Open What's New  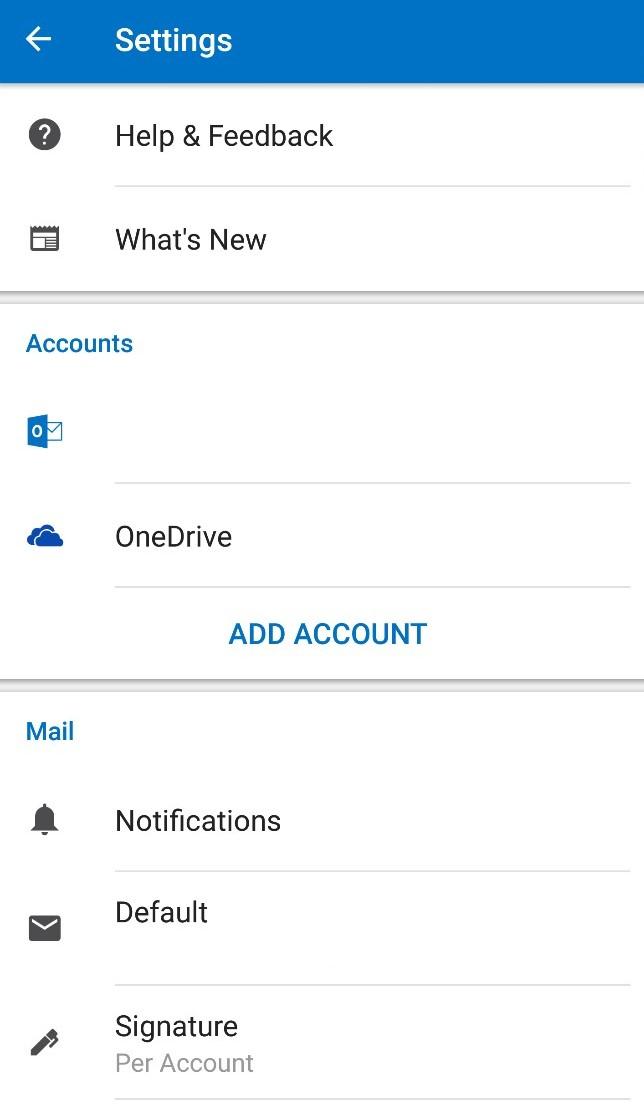pos(322,239)
